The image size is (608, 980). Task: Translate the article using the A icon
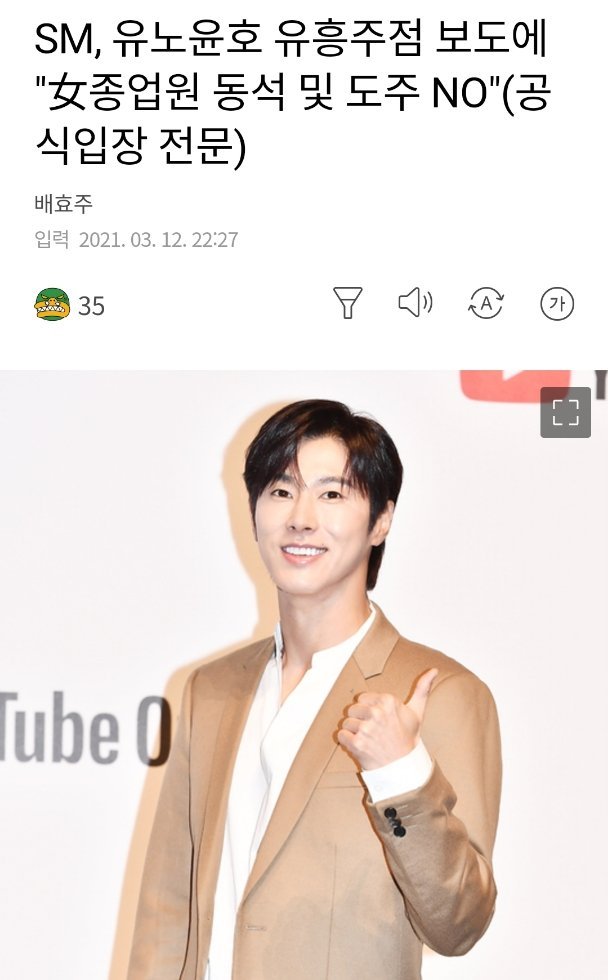[486, 303]
